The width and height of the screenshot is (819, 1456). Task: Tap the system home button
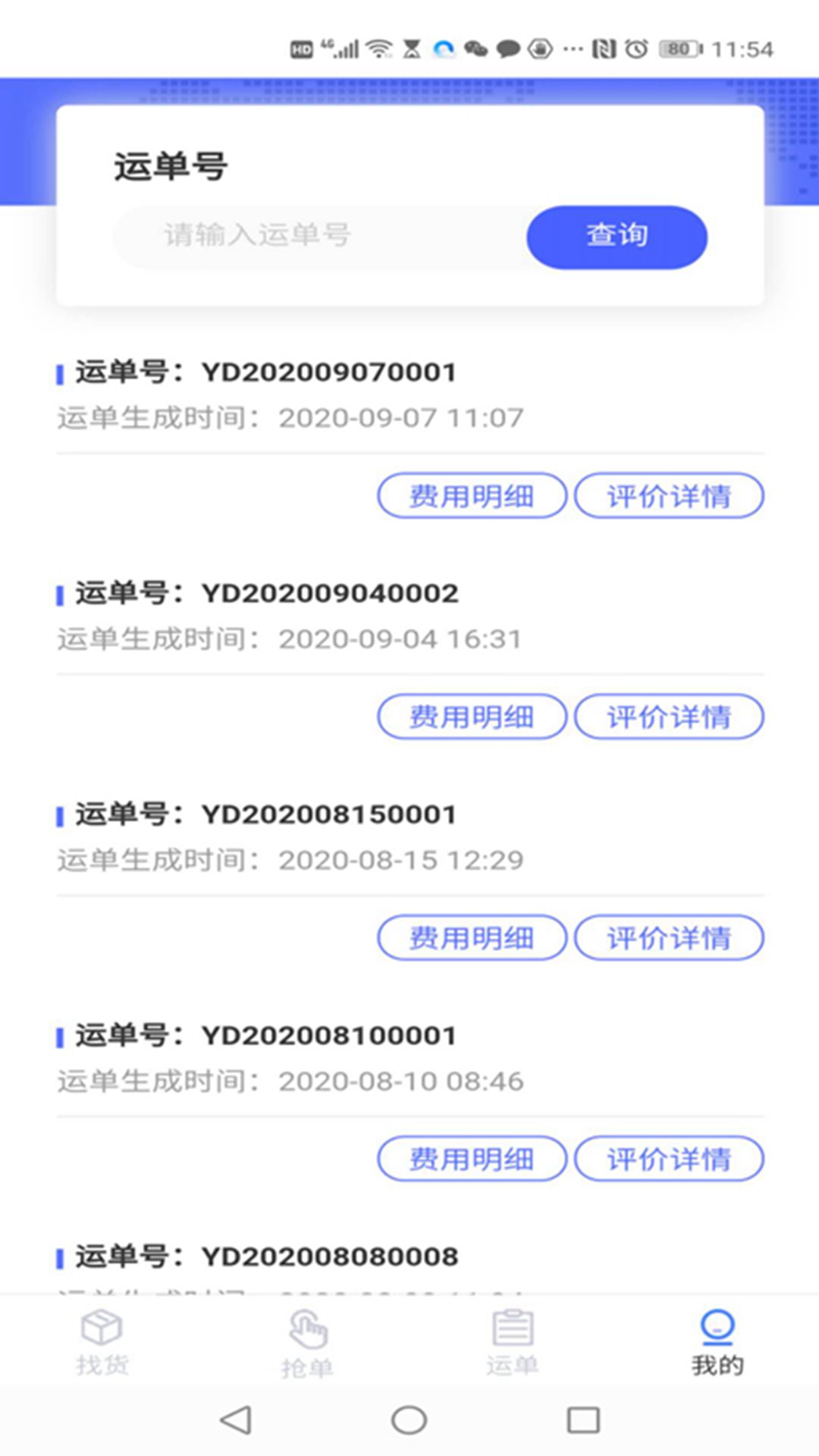point(409,1420)
